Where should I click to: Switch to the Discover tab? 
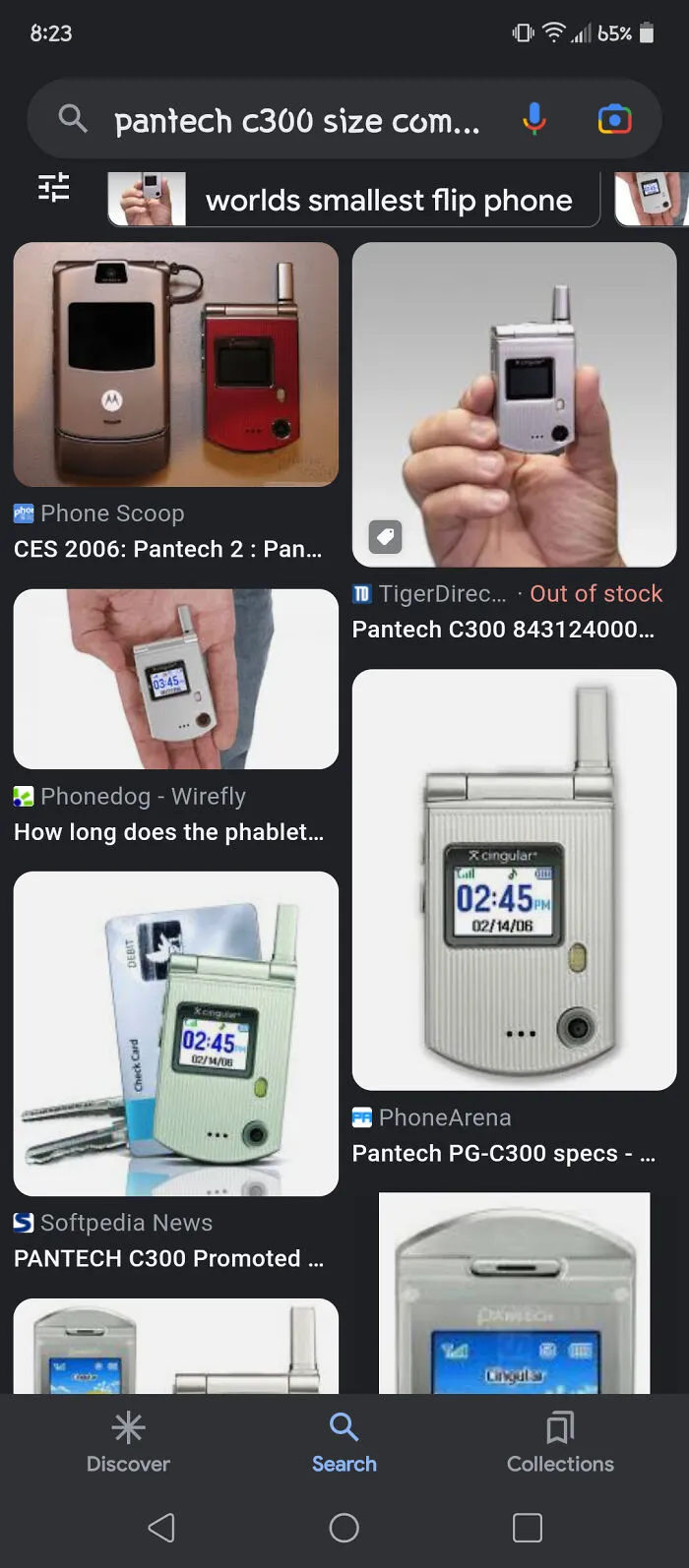[x=128, y=1443]
